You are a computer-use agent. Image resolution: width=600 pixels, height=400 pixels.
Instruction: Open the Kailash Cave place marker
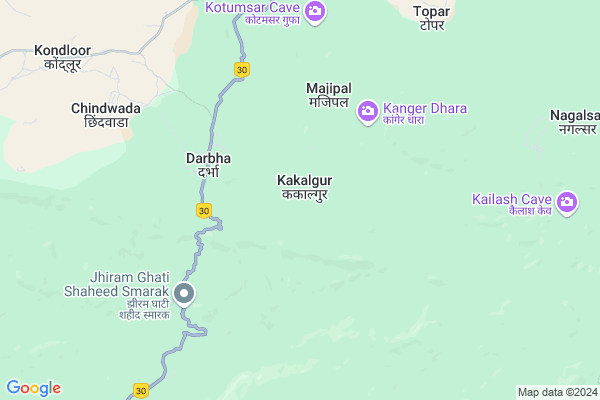[x=568, y=204]
